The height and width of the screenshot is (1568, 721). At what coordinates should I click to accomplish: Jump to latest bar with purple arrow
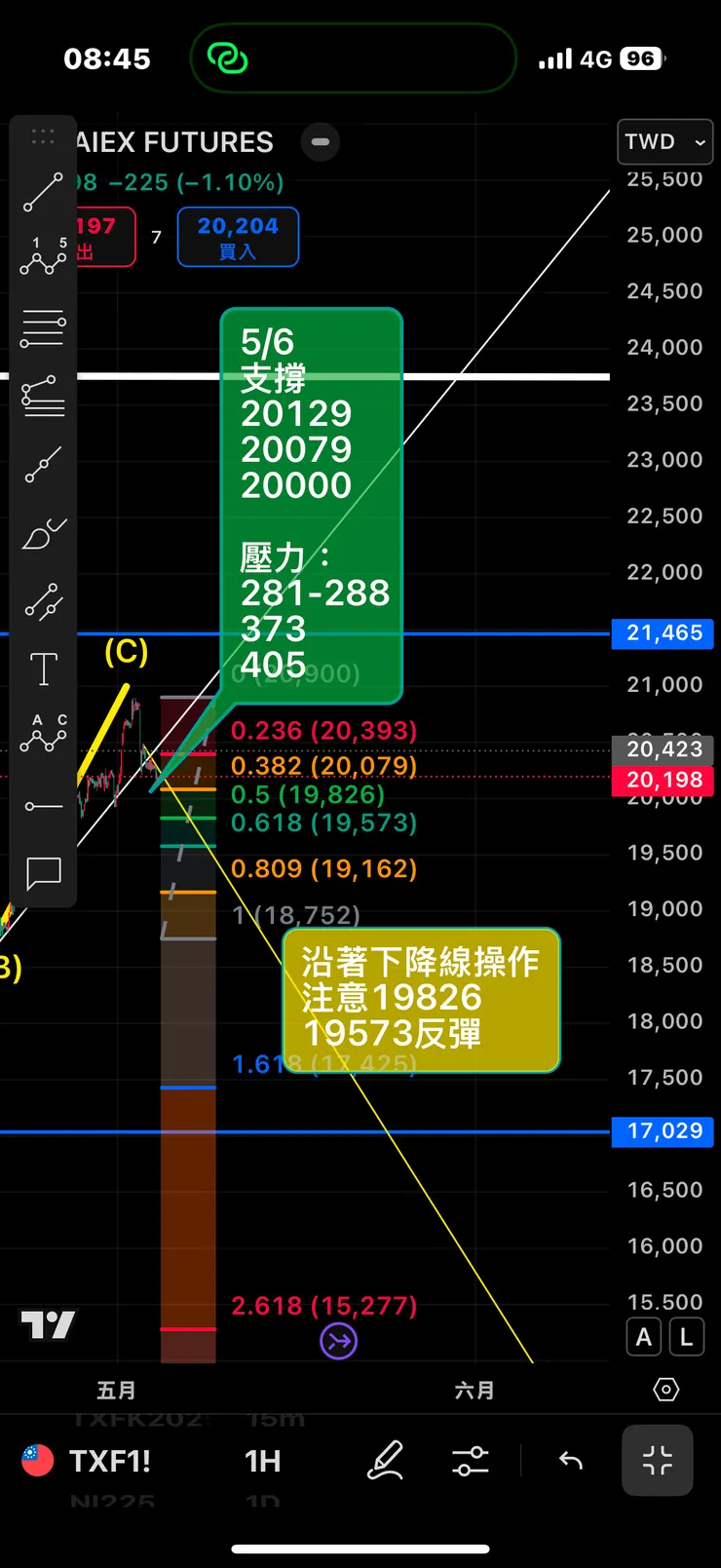pos(338,1341)
